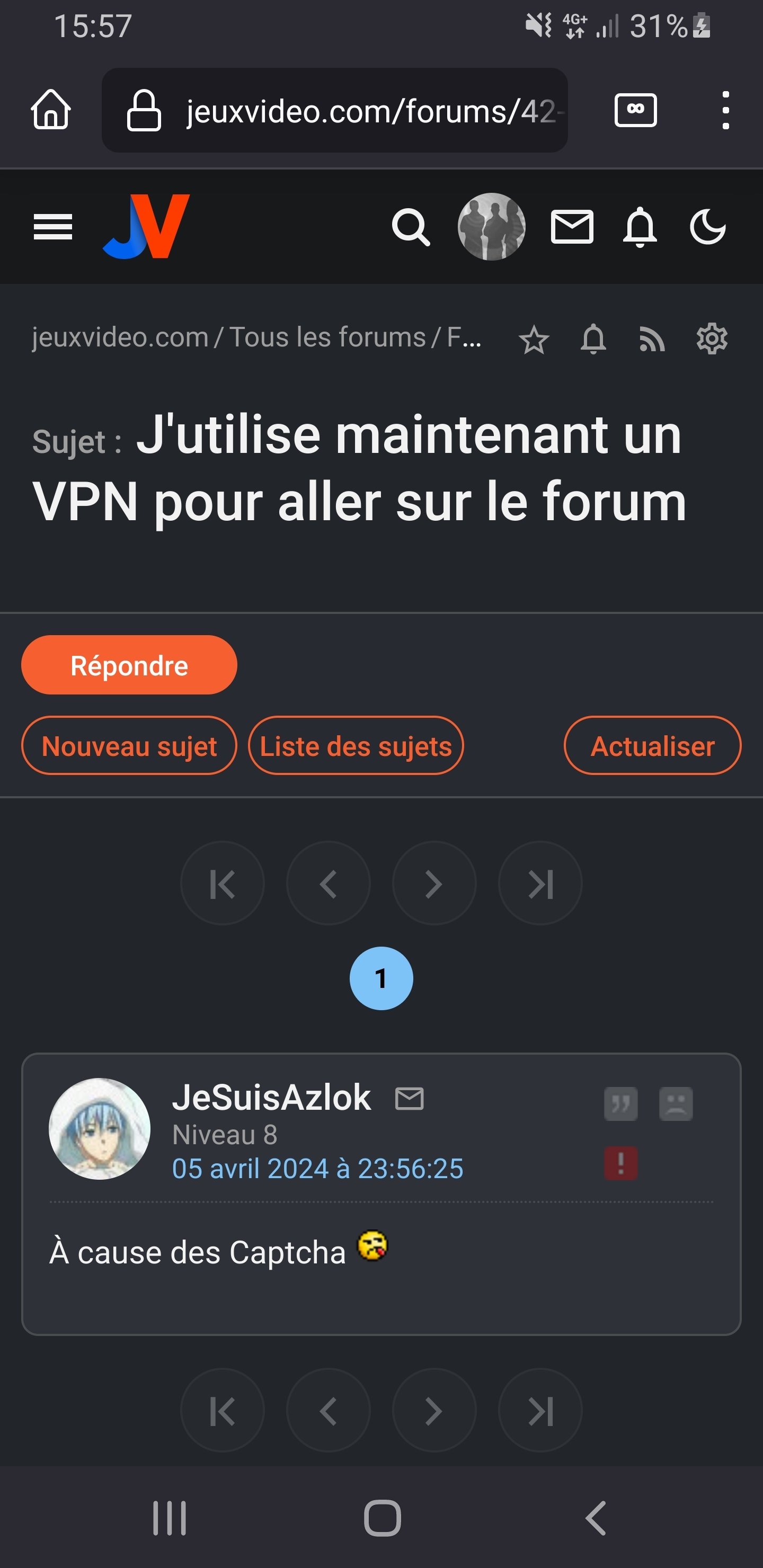Add topic to favorites with star

click(534, 339)
